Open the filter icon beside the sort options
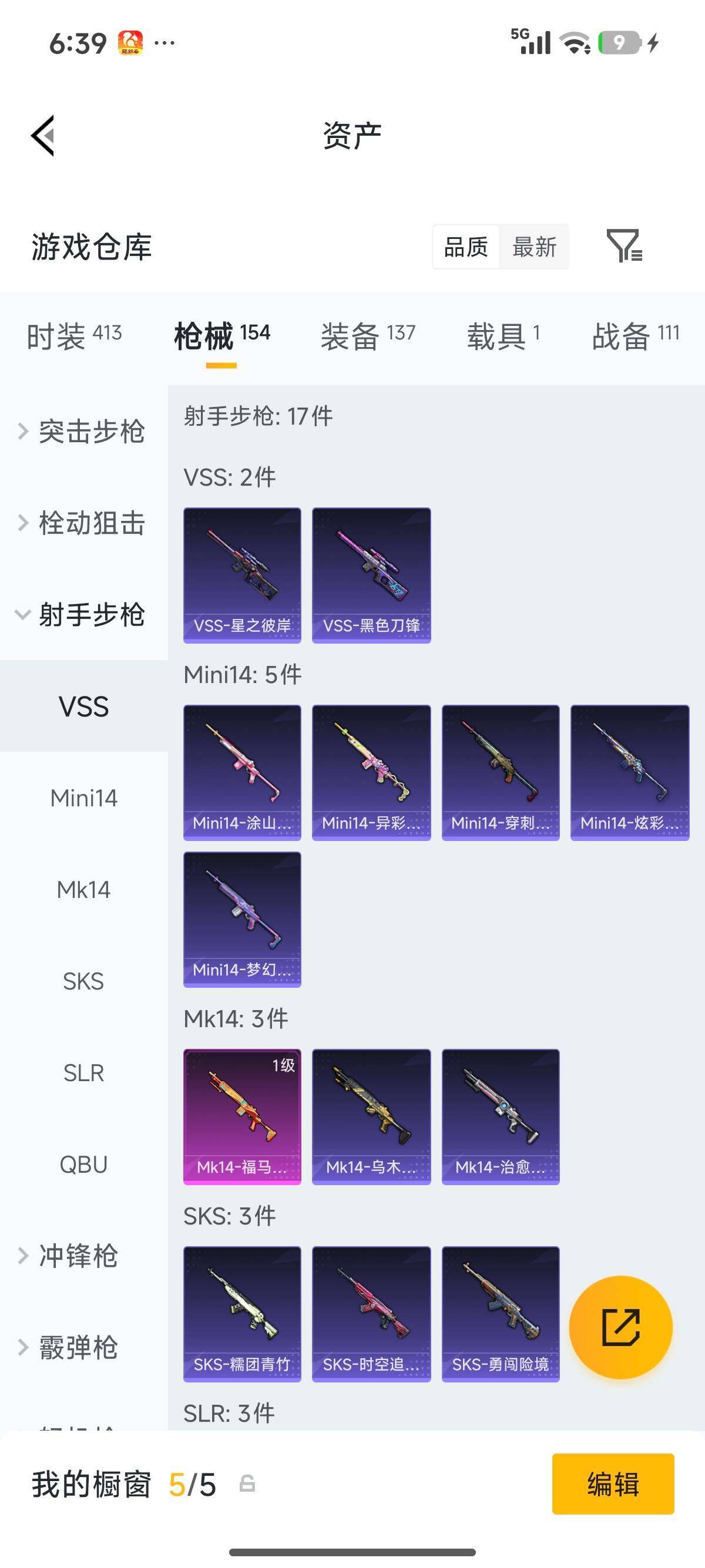 click(624, 246)
